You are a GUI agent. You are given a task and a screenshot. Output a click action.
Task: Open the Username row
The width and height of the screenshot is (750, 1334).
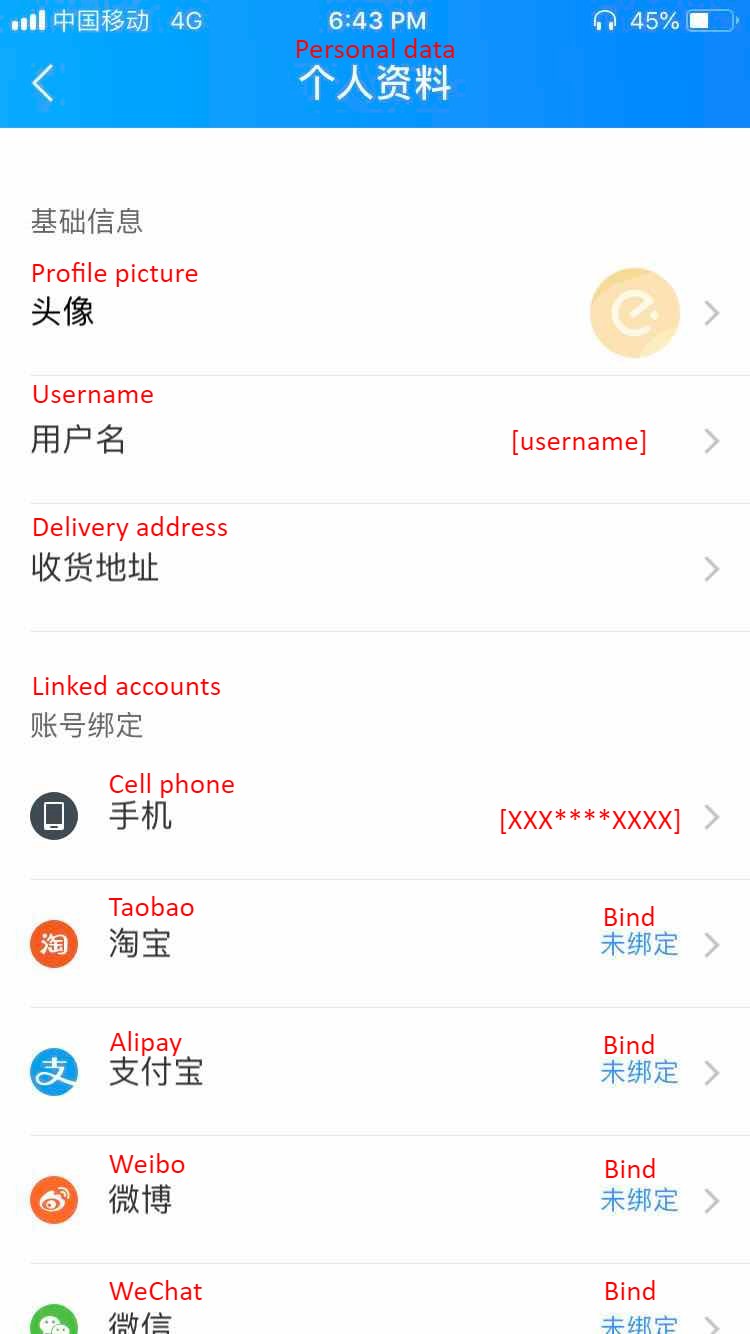(x=375, y=440)
